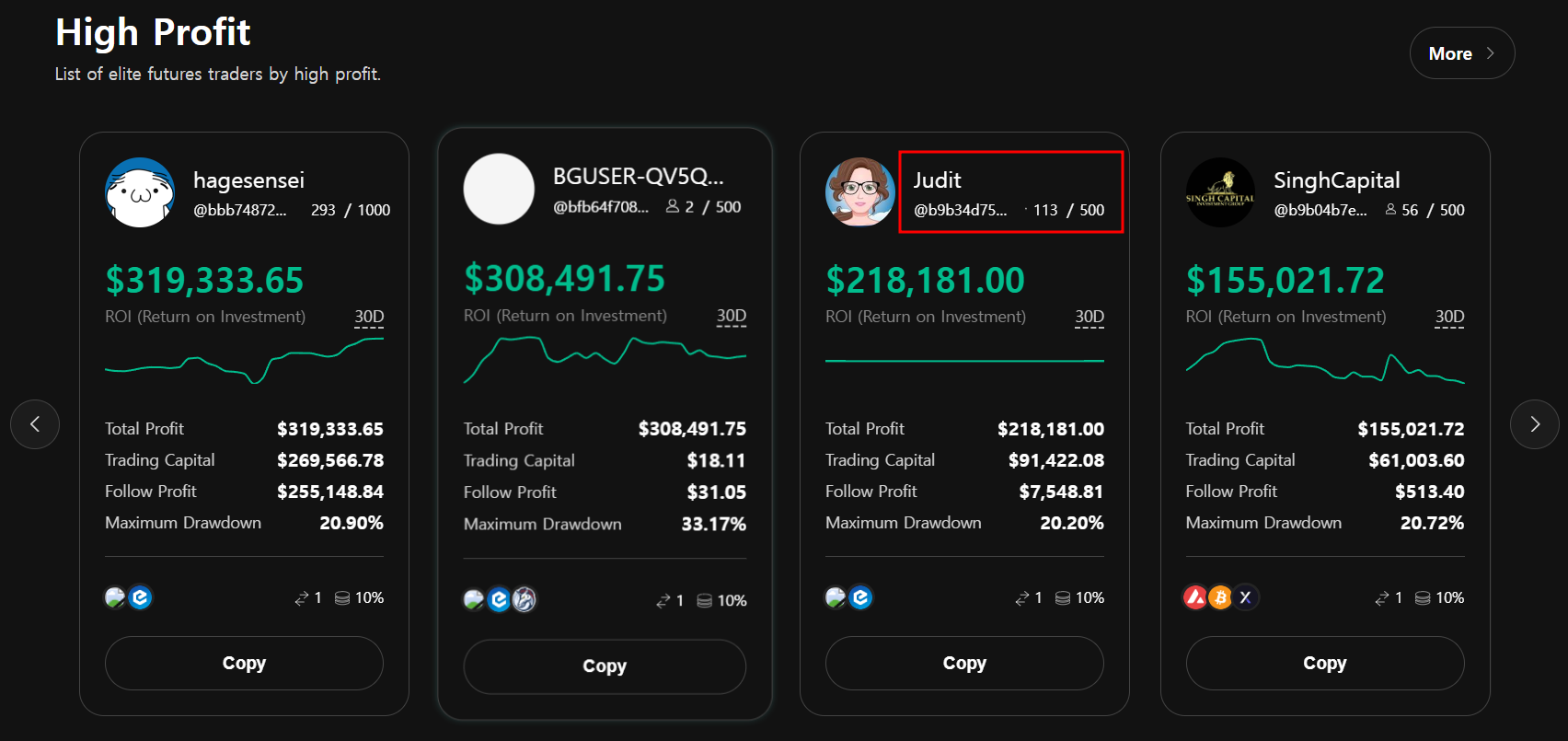Copy trader hagesensei
The height and width of the screenshot is (741, 1568).
pos(244,663)
